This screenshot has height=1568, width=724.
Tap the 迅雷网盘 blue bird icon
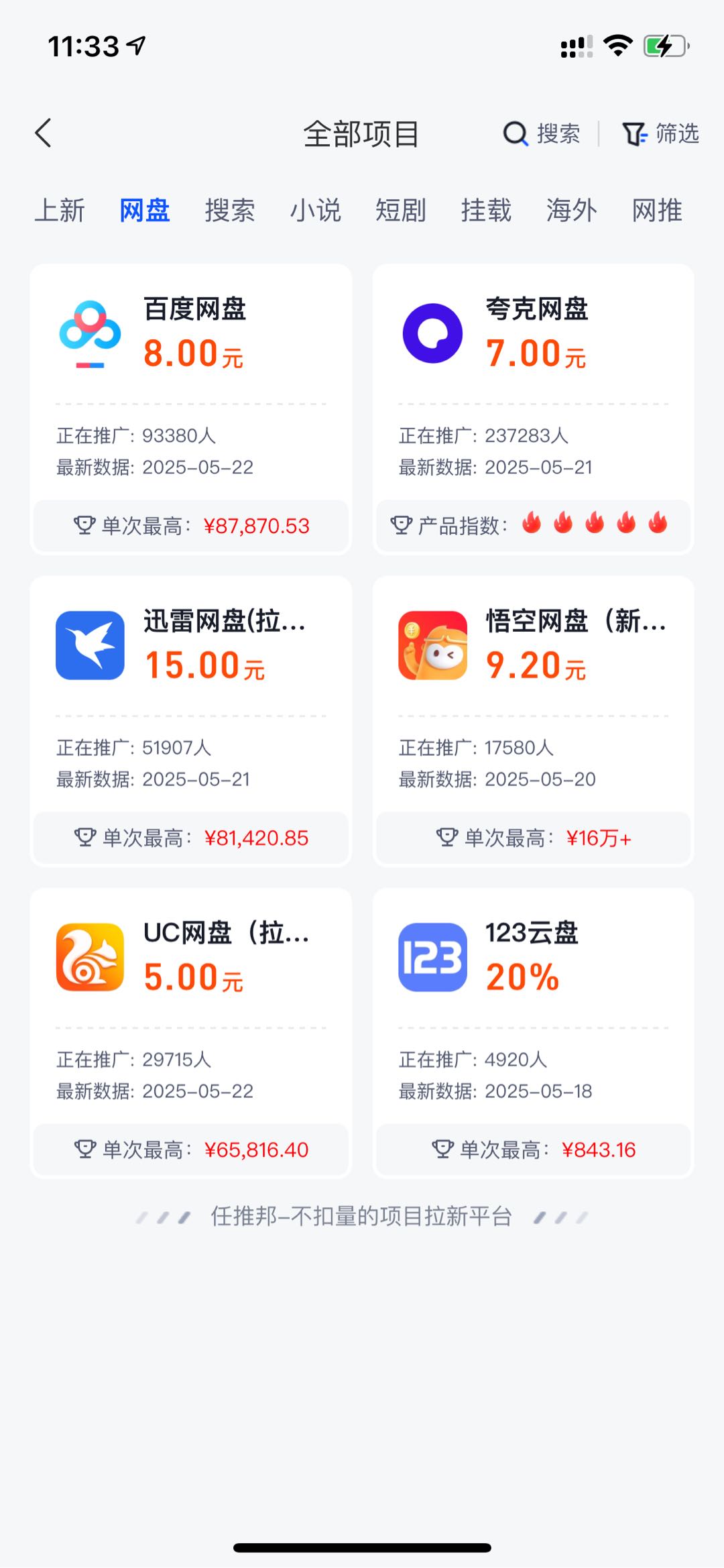point(90,646)
